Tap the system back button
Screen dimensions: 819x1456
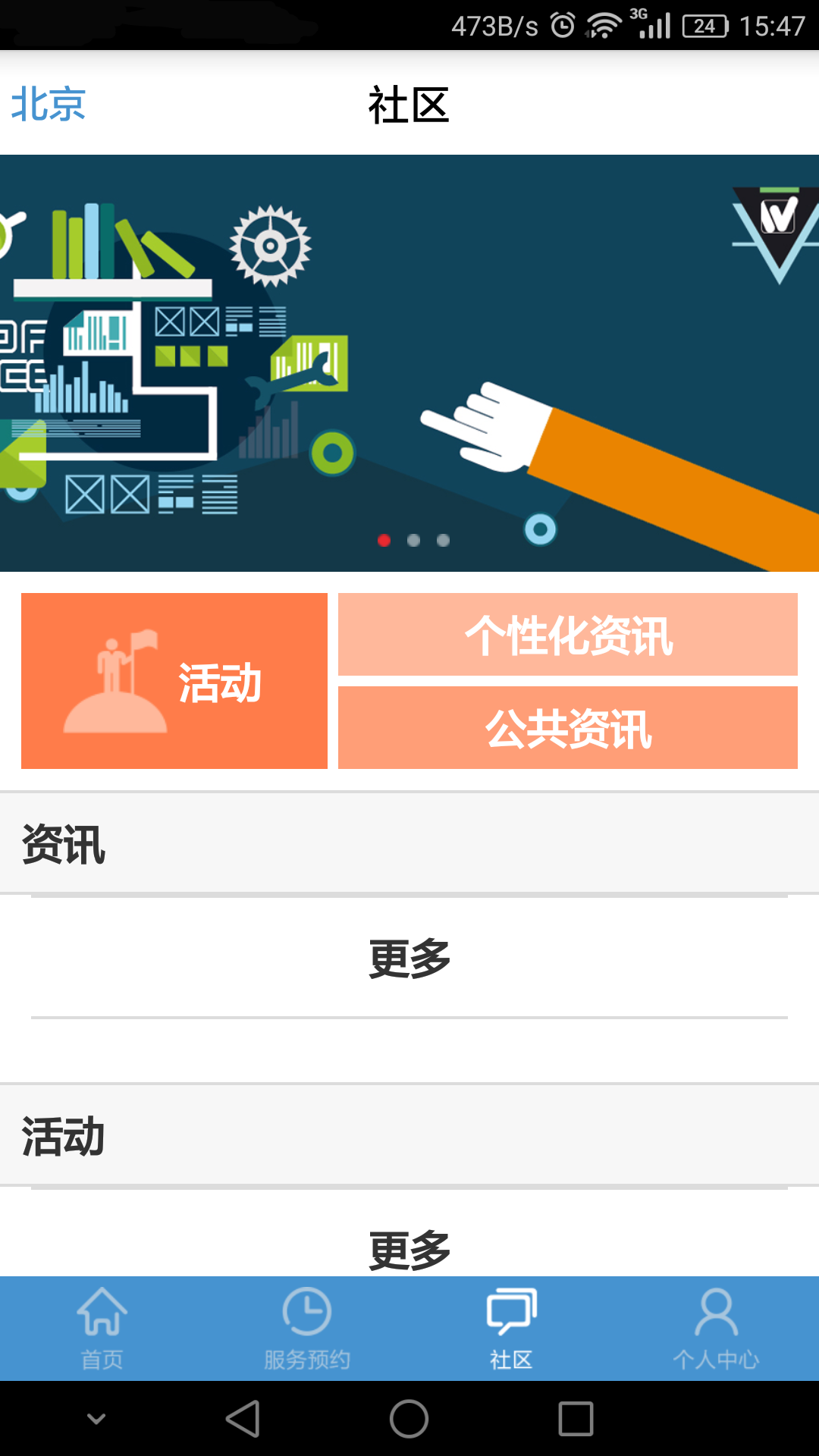tap(243, 1418)
